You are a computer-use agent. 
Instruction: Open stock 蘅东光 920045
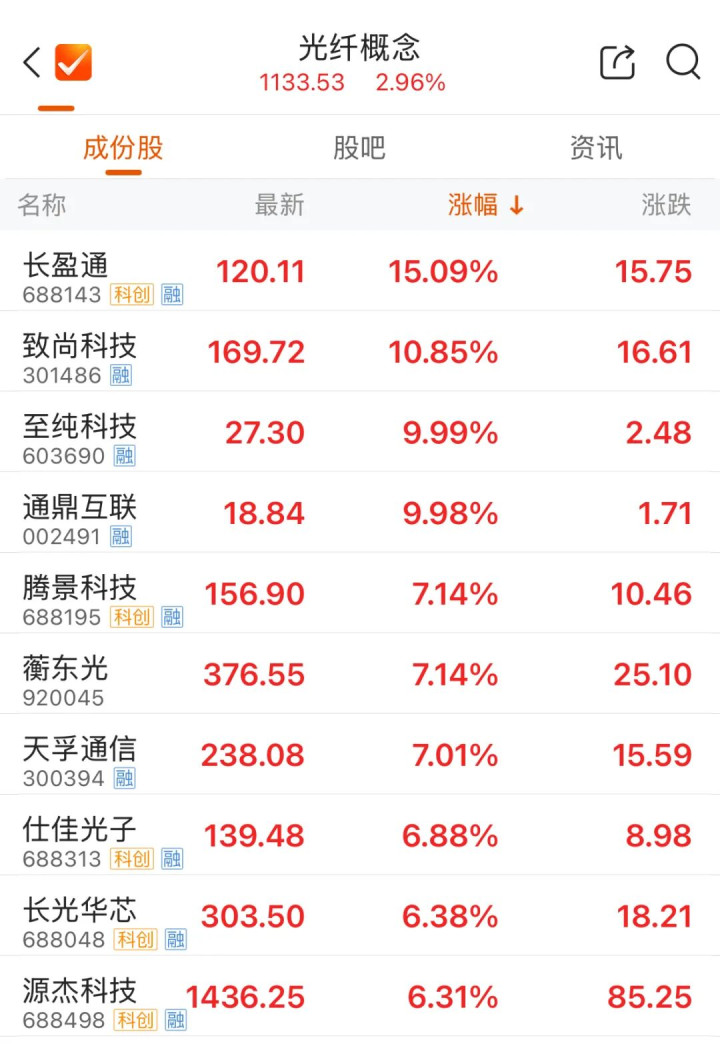[360, 674]
